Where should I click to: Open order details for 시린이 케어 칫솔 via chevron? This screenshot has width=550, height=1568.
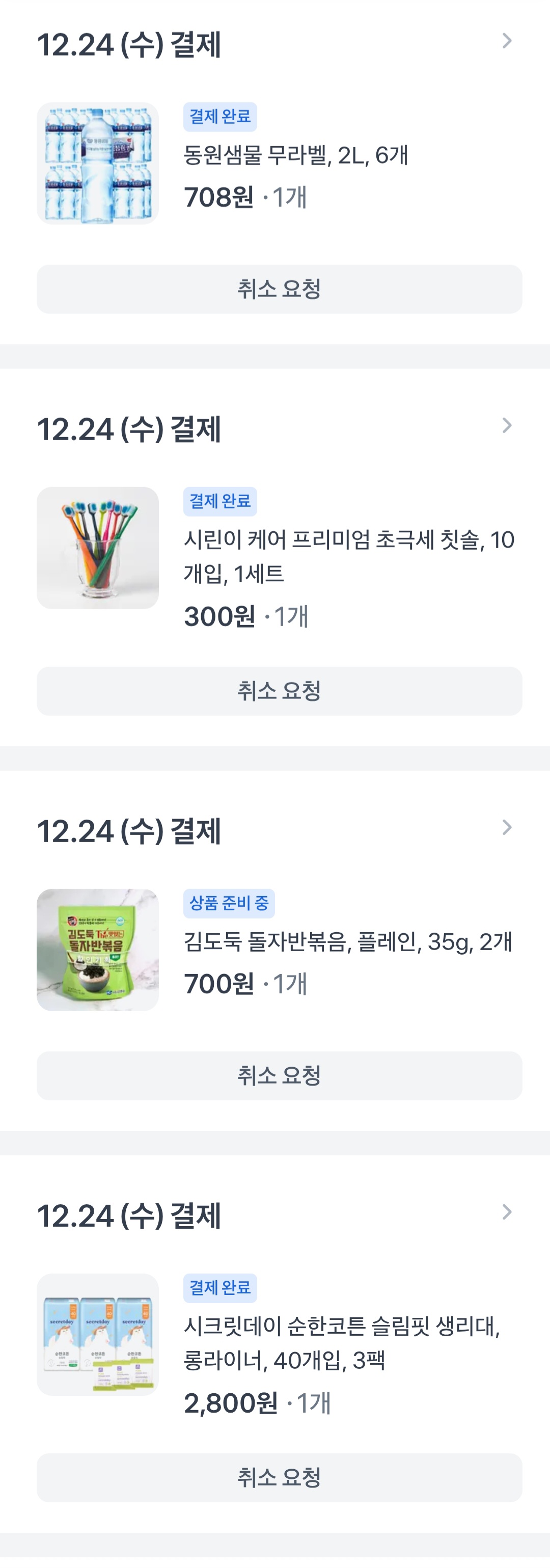506,425
